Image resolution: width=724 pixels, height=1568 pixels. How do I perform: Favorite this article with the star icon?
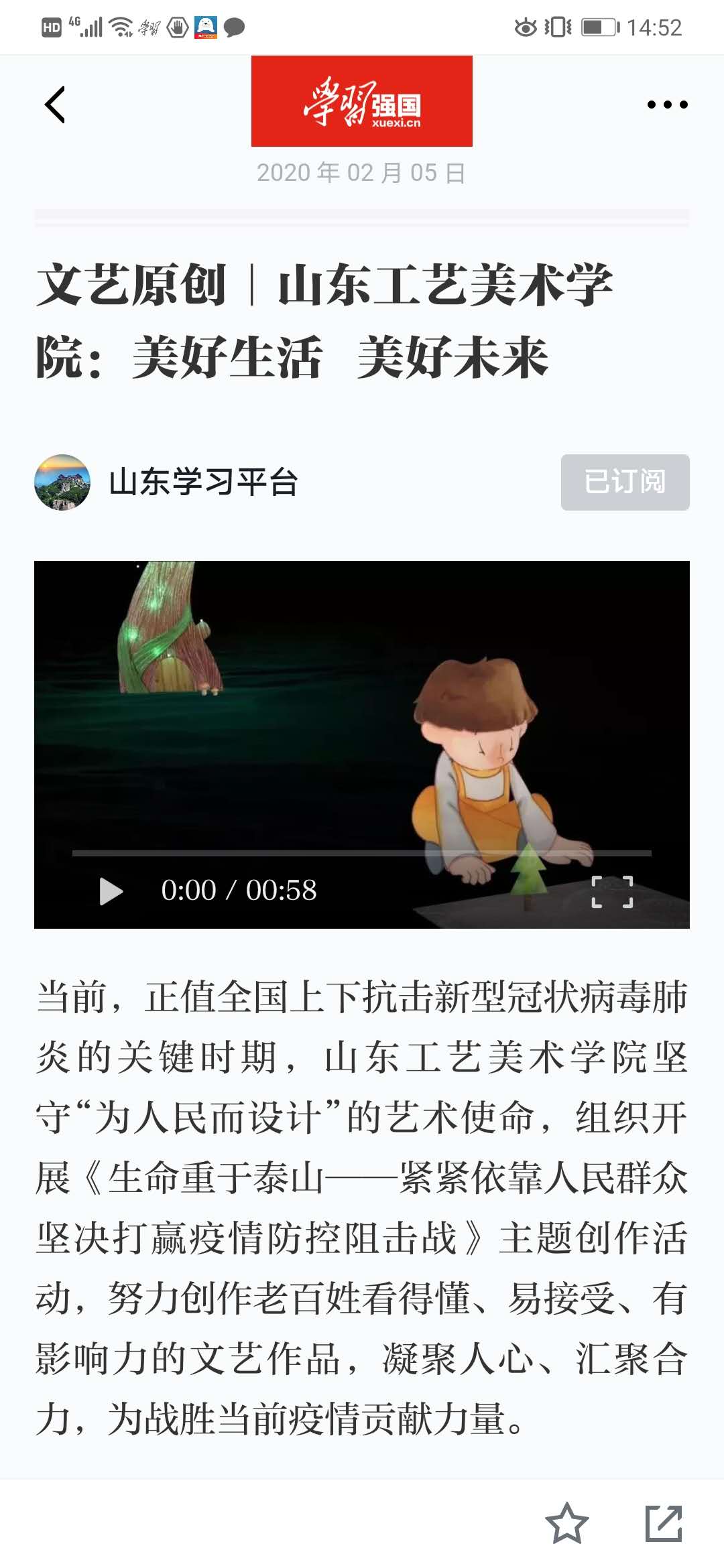pyautogui.click(x=566, y=1523)
